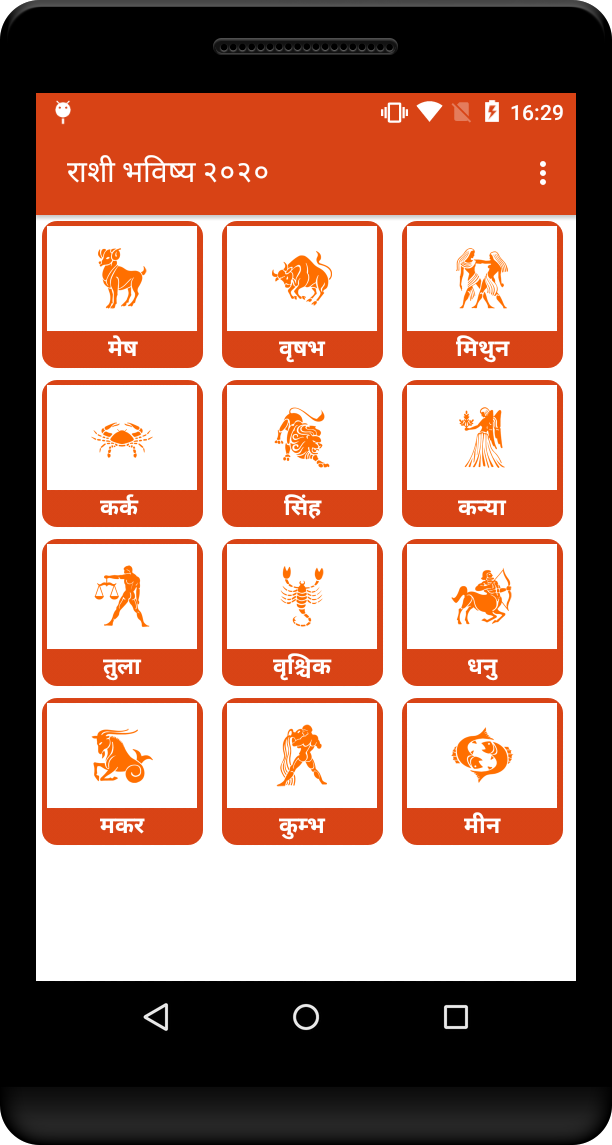Viewport: 612px width, 1145px height.
Task: Open the मकर (Capricorn) card
Action: point(123,772)
